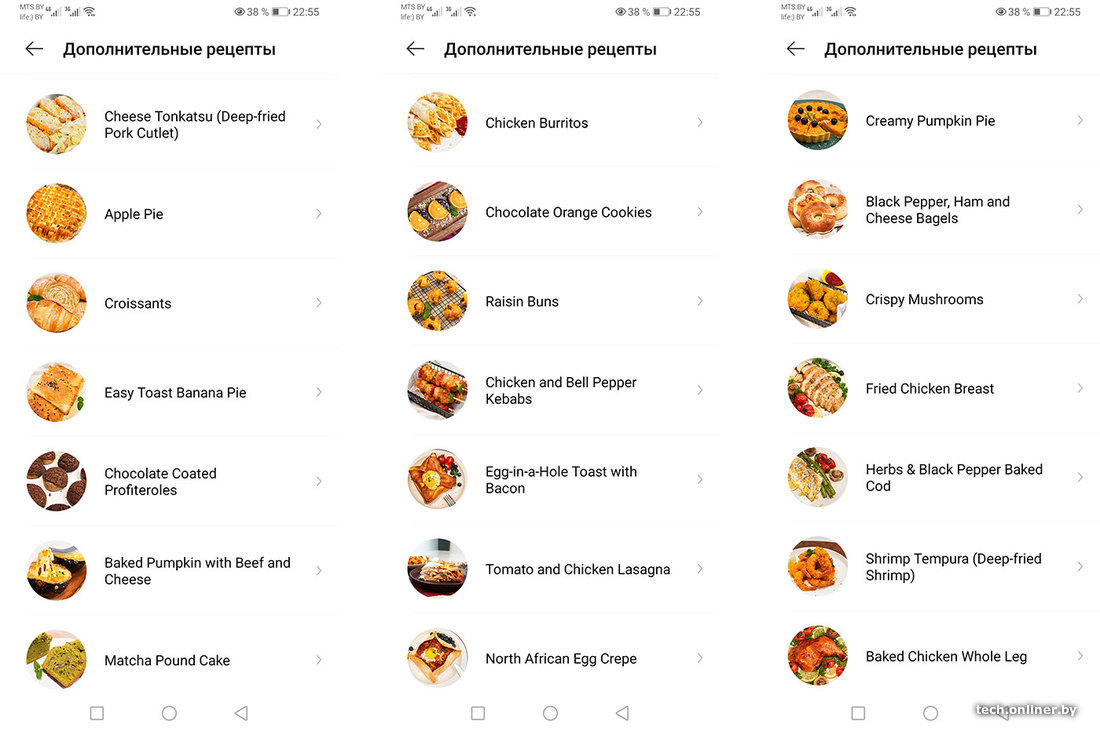Open the Creamy Pumpkin Pie recipe
Viewport: 1100px width, 733px height.
point(930,121)
